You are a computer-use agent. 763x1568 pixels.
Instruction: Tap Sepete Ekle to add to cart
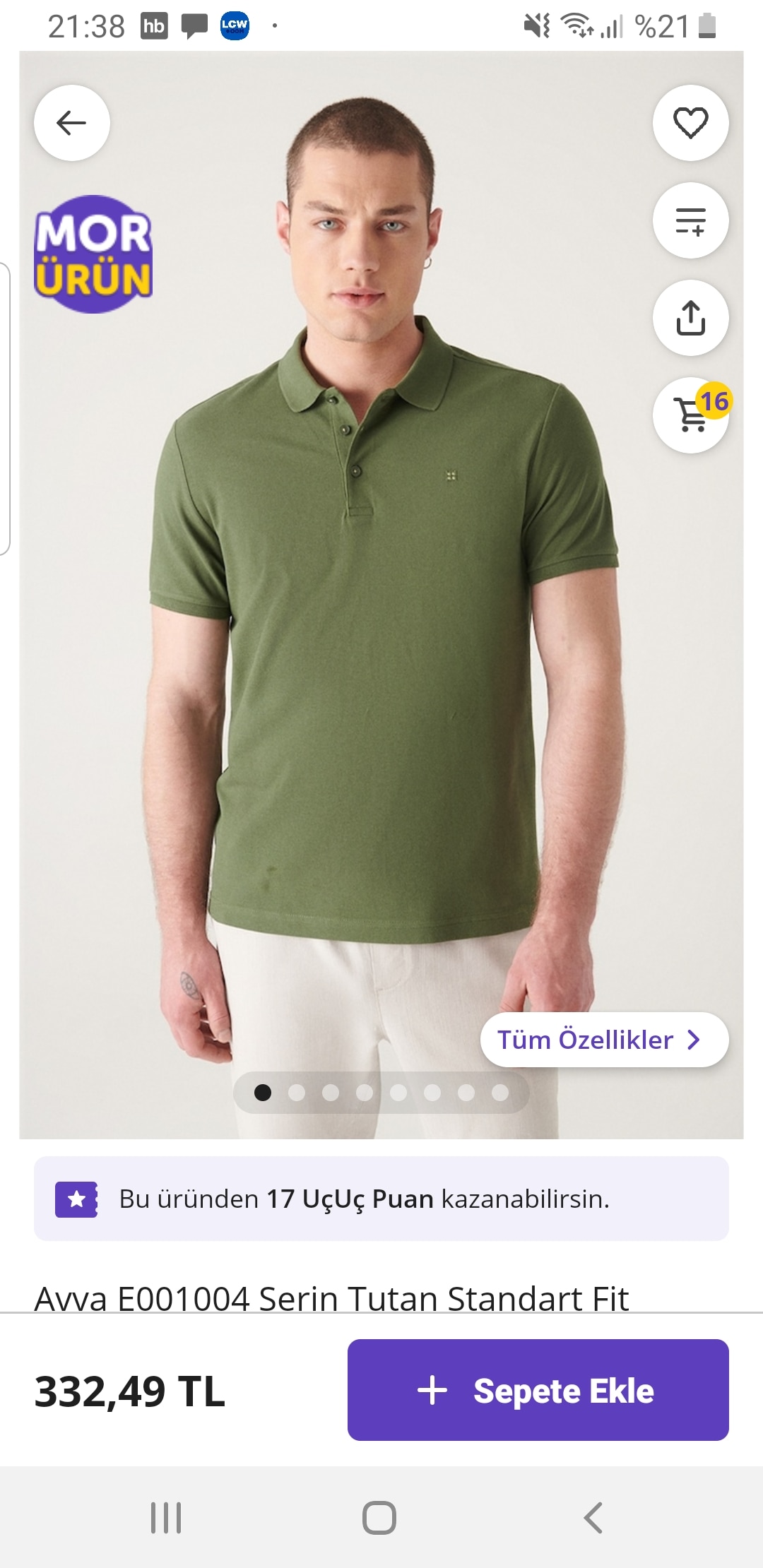coord(538,1390)
